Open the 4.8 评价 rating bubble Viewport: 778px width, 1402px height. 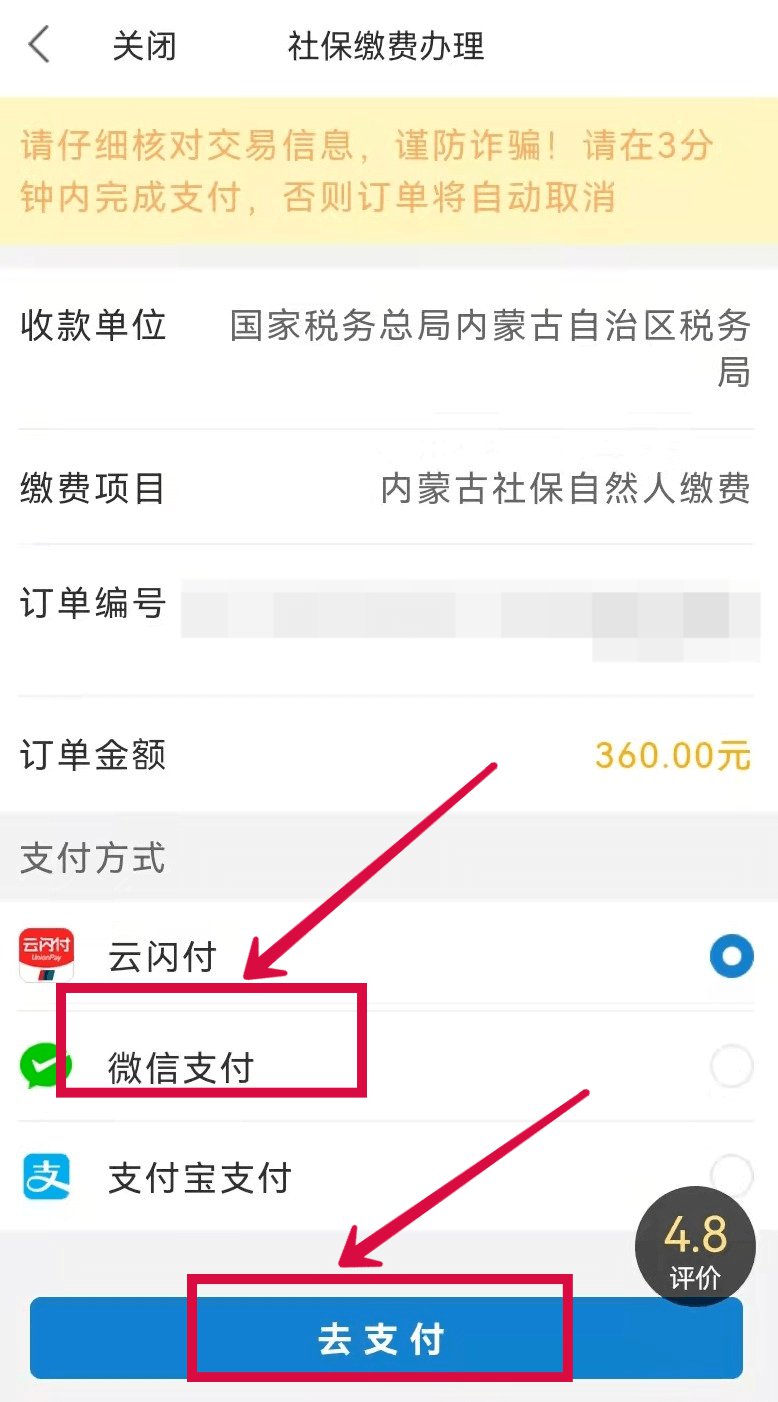(695, 1246)
